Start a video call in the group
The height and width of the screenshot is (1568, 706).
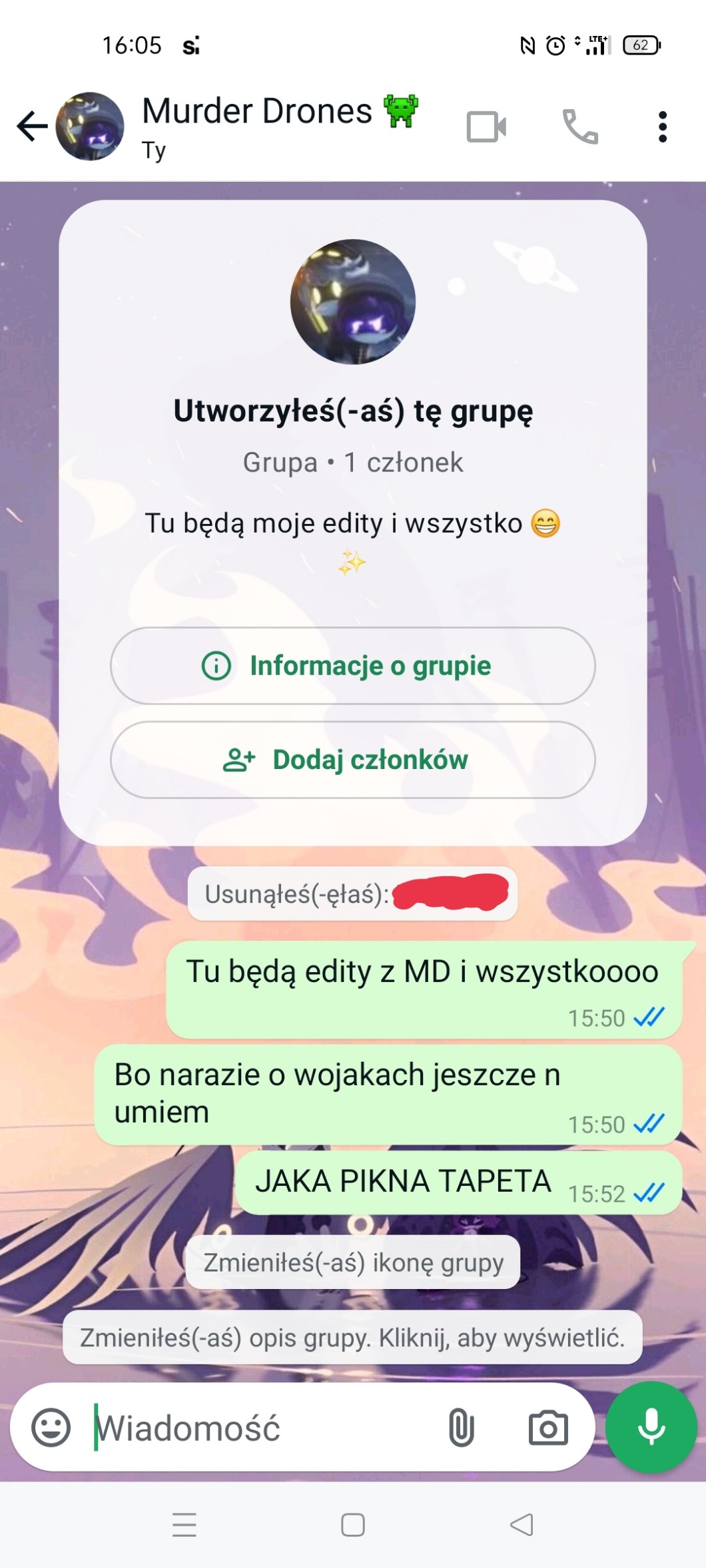click(486, 127)
